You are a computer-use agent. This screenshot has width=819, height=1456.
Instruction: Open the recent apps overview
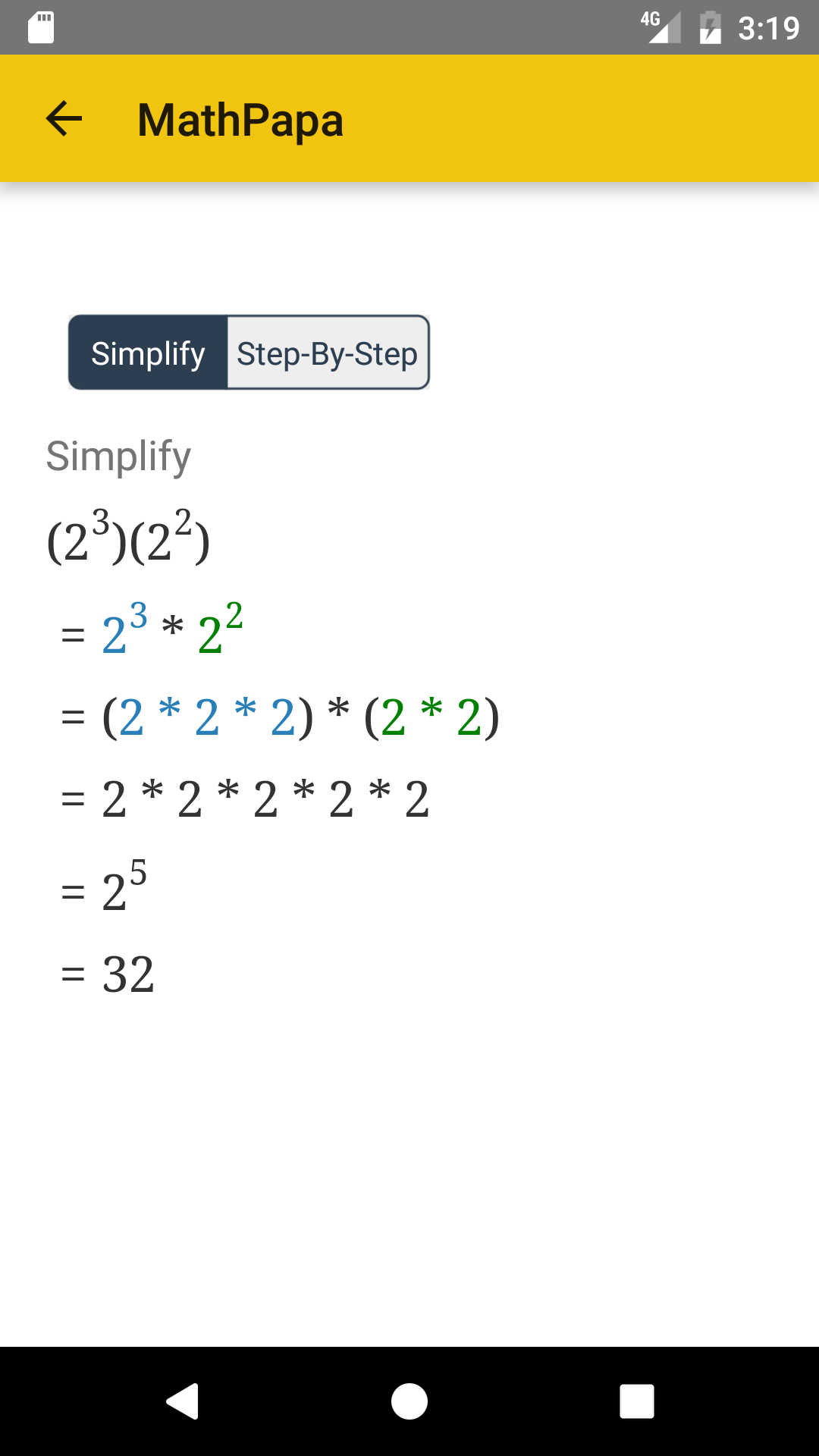(x=636, y=1401)
